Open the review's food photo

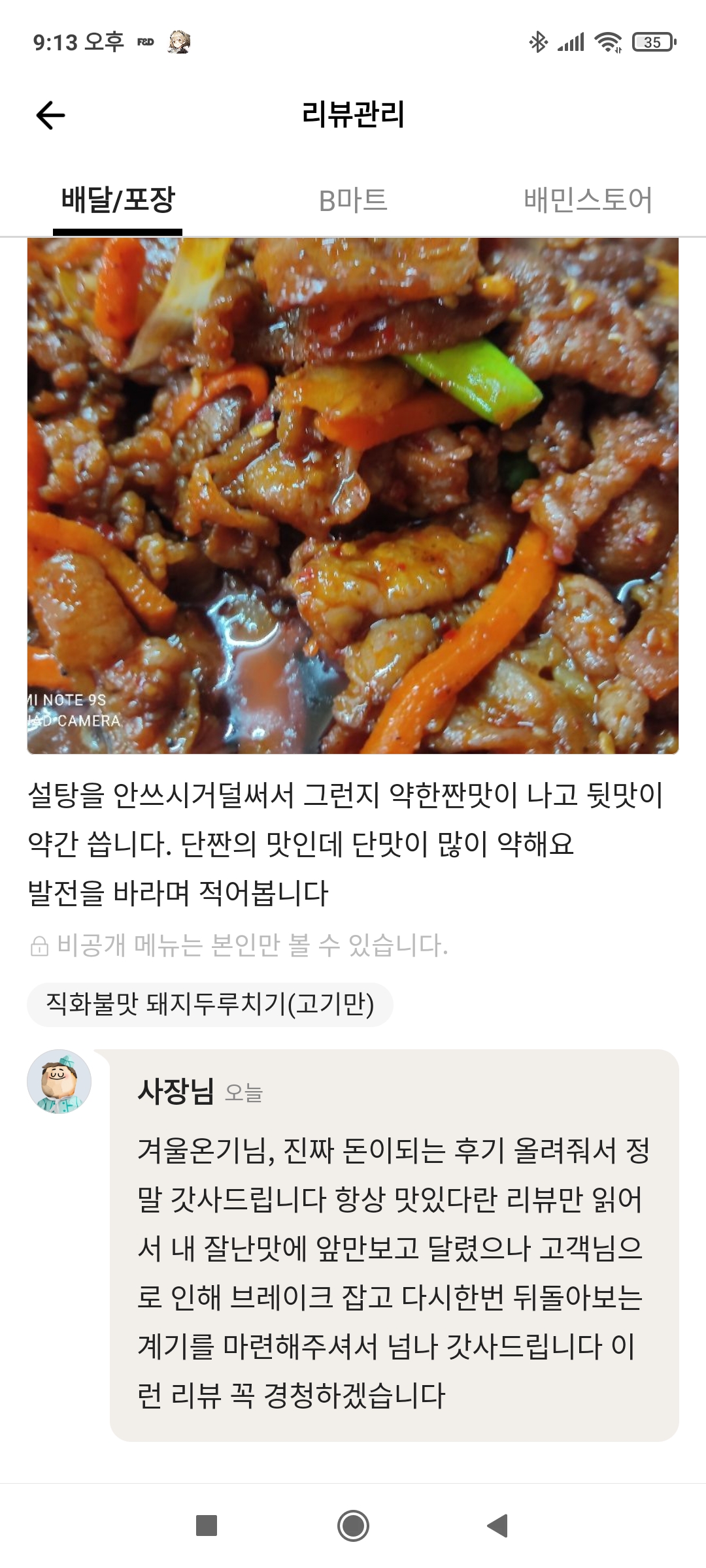[353, 495]
